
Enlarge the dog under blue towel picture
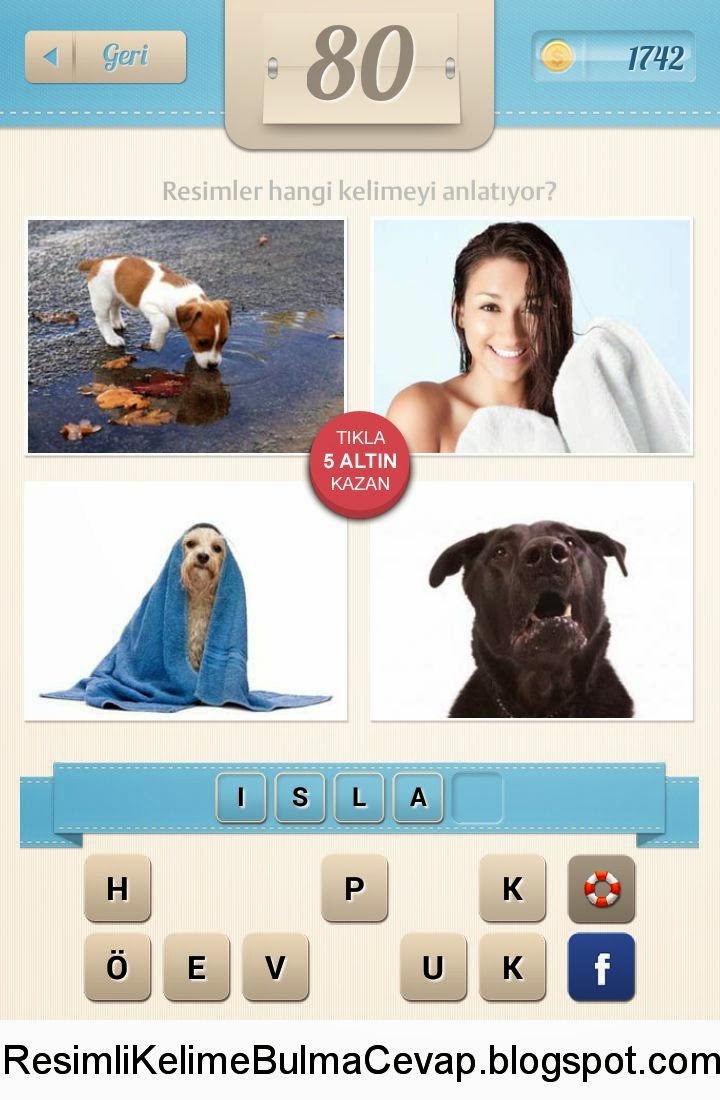[x=186, y=600]
